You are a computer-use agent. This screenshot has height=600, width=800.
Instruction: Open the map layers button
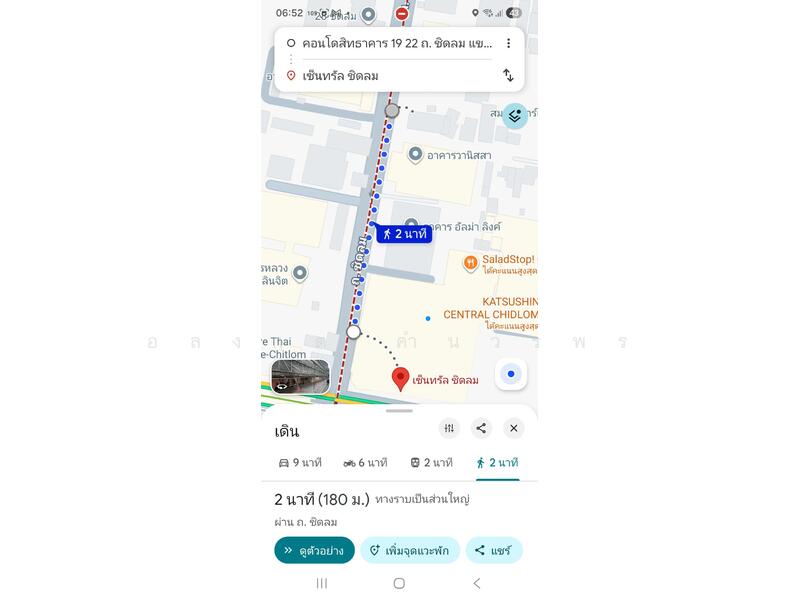pos(514,115)
